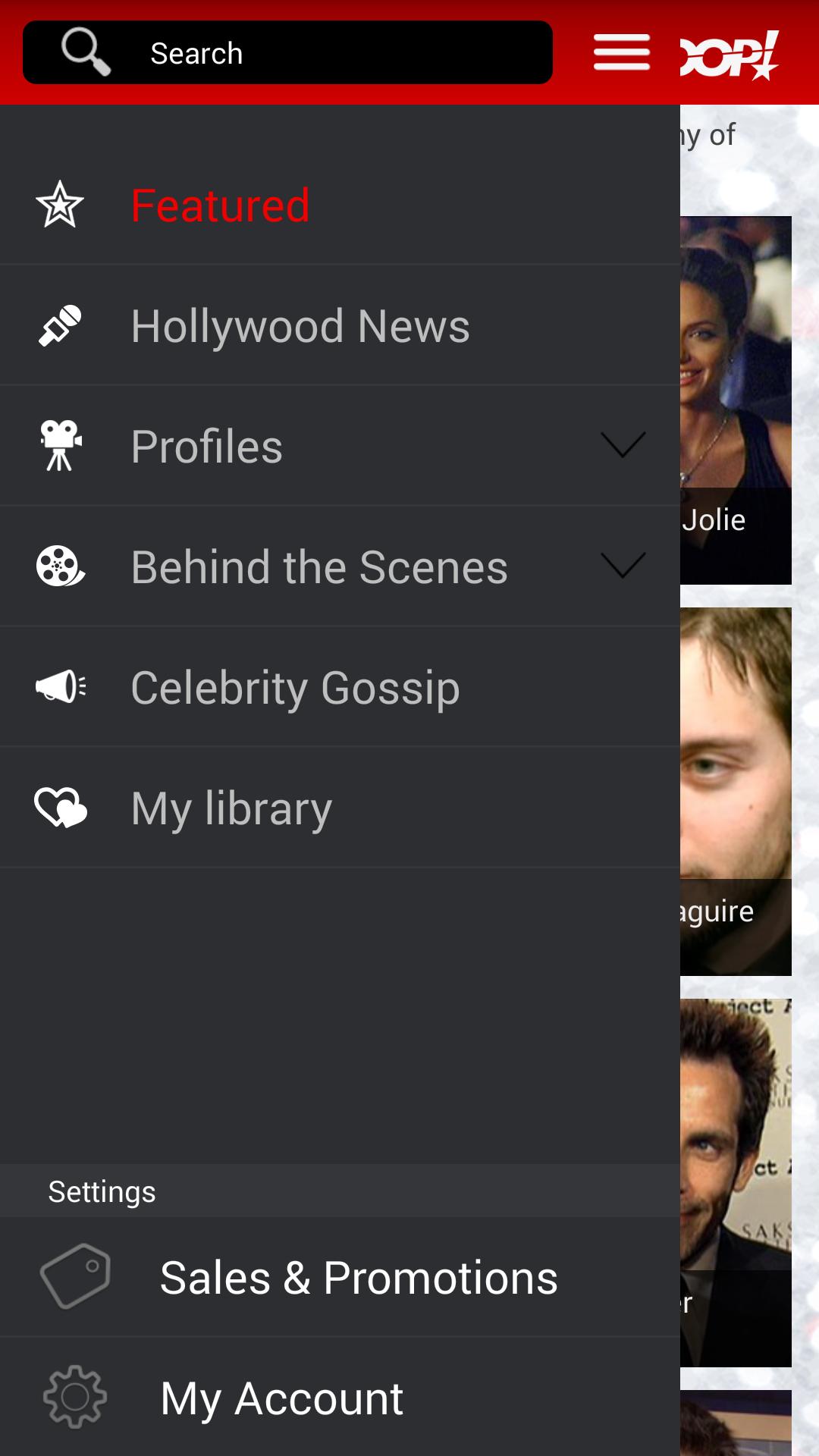Open Sales & Promotions settings
Image resolution: width=819 pixels, height=1456 pixels.
click(x=358, y=1278)
